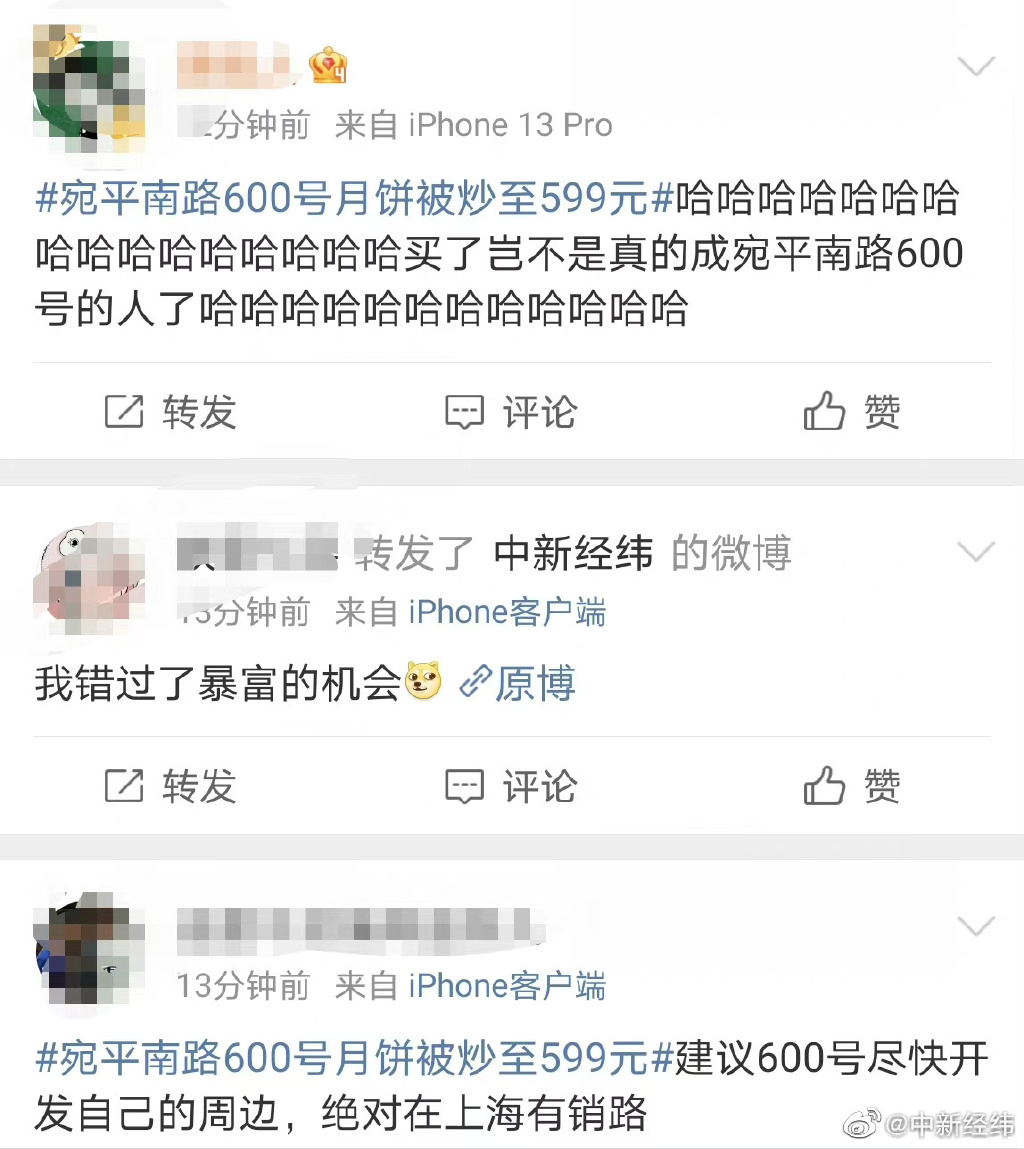Open the chevron menu on the 建议600号 post
Screen dimensions: 1024x1149
[x=976, y=926]
